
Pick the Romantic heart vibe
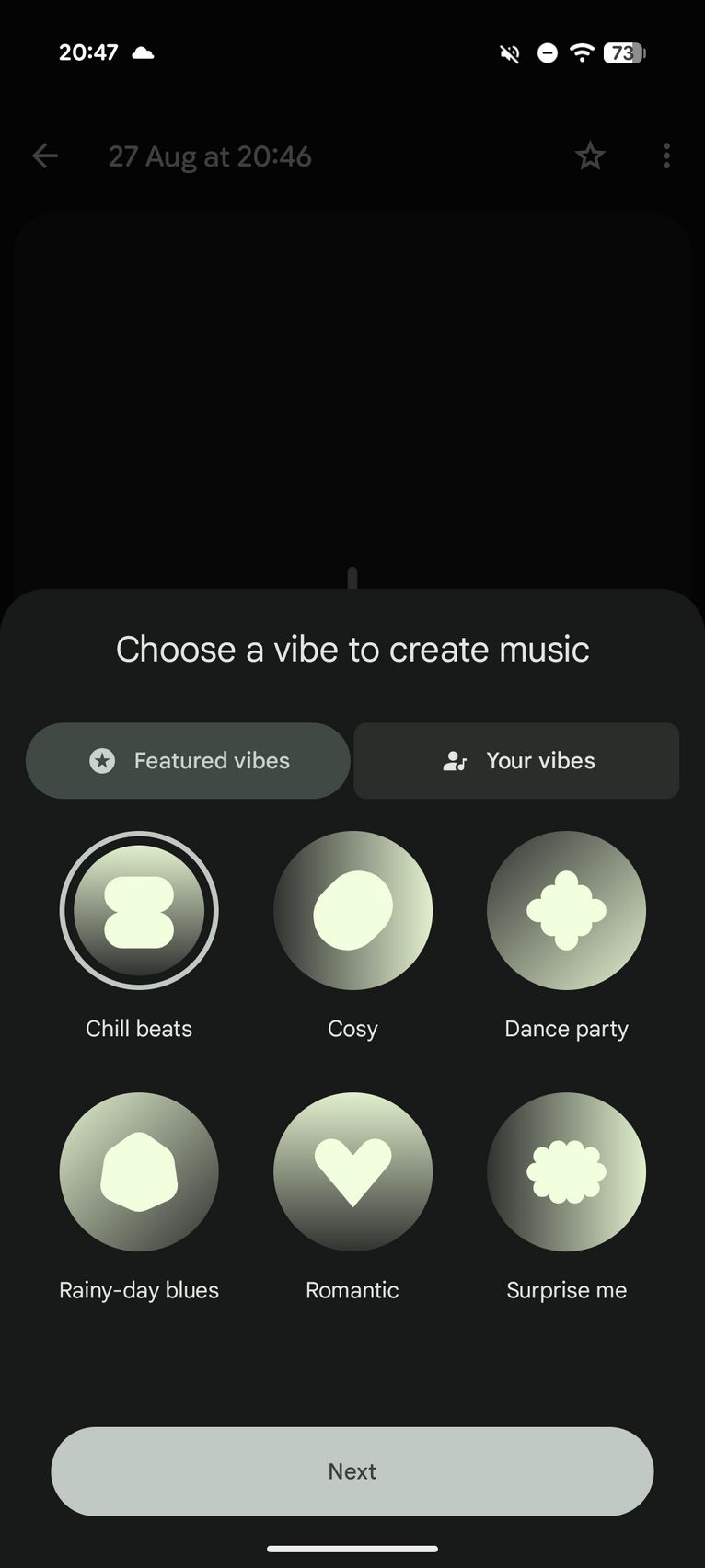(x=352, y=1171)
